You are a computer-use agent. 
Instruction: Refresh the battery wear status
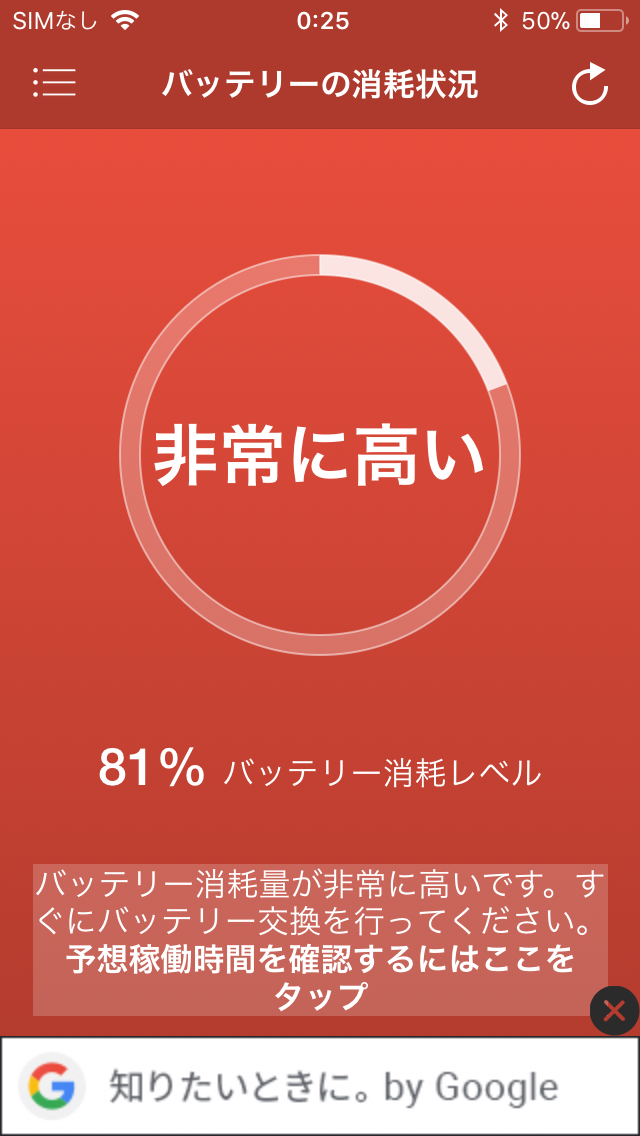[589, 84]
